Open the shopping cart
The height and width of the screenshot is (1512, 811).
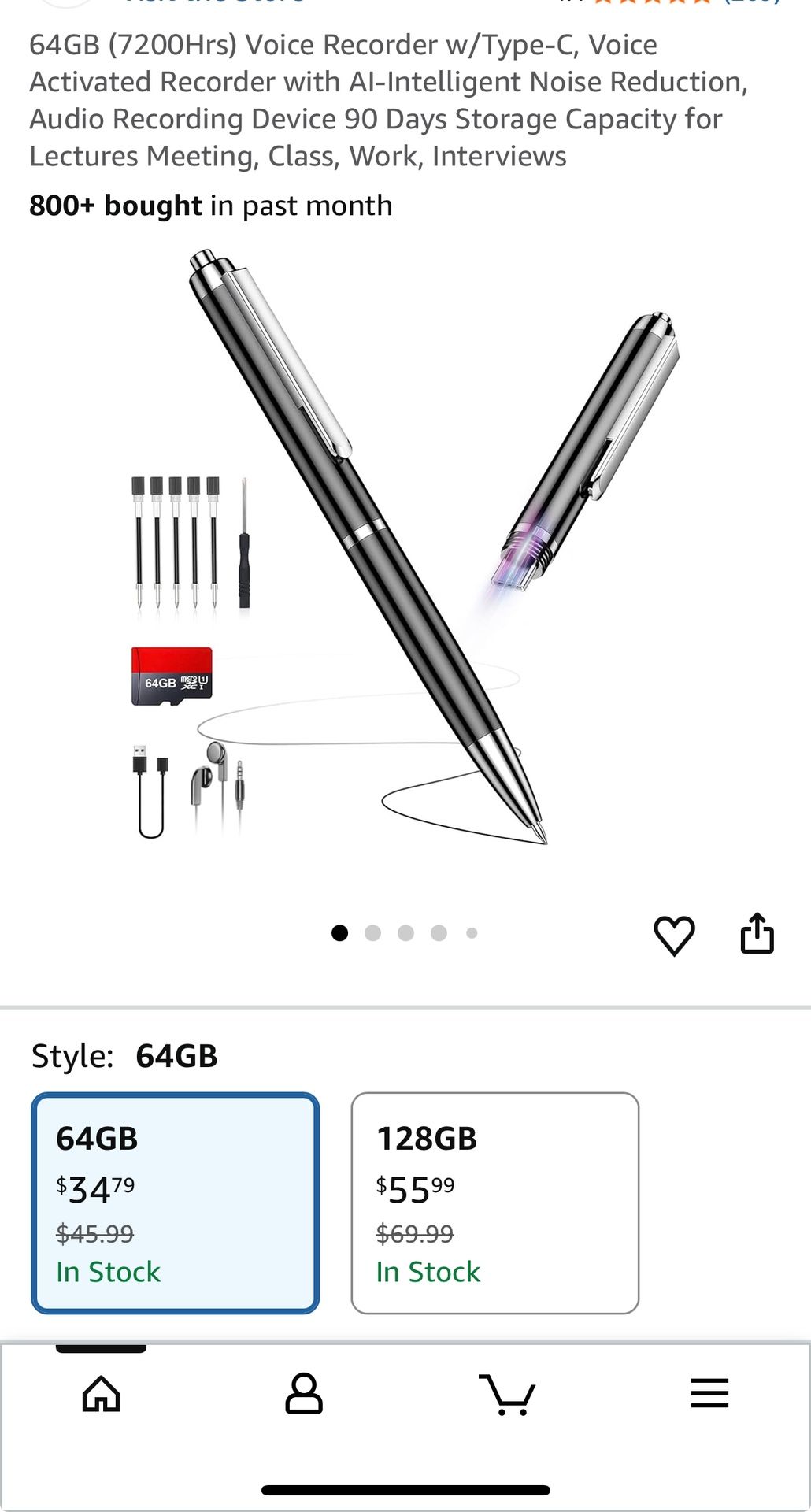click(507, 1394)
